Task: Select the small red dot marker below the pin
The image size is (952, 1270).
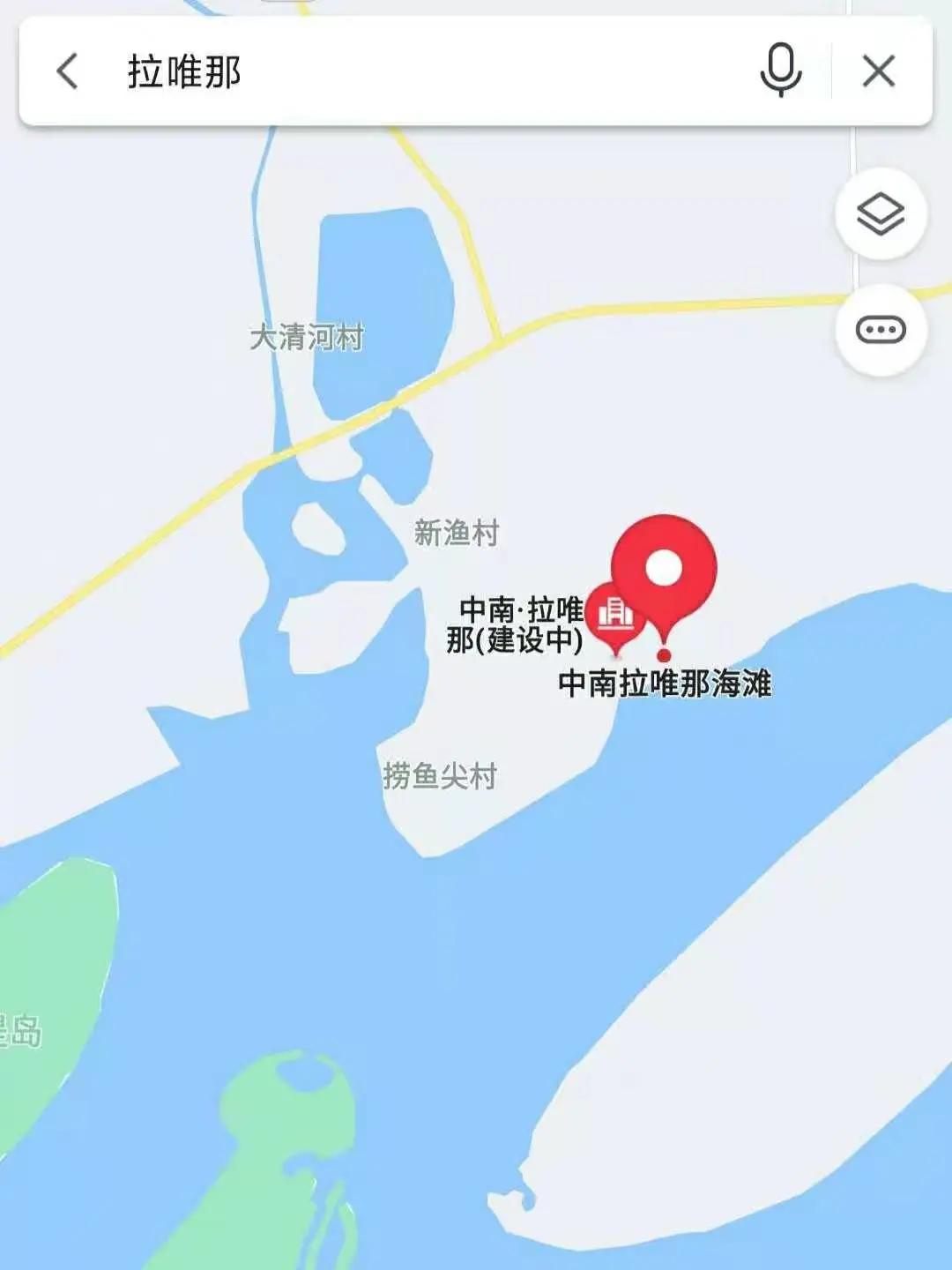Action: [666, 653]
